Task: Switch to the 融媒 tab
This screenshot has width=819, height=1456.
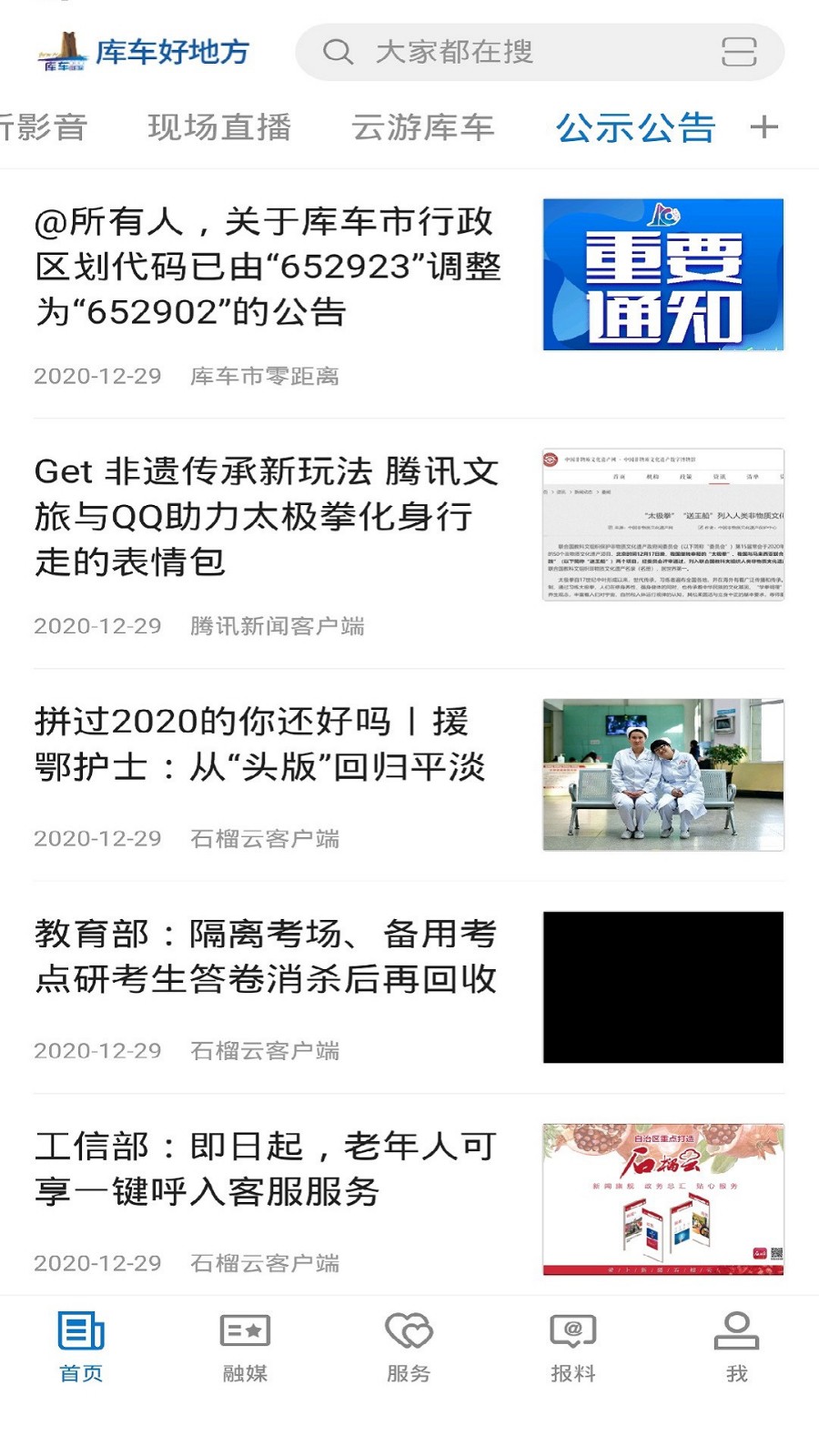Action: tap(245, 1347)
